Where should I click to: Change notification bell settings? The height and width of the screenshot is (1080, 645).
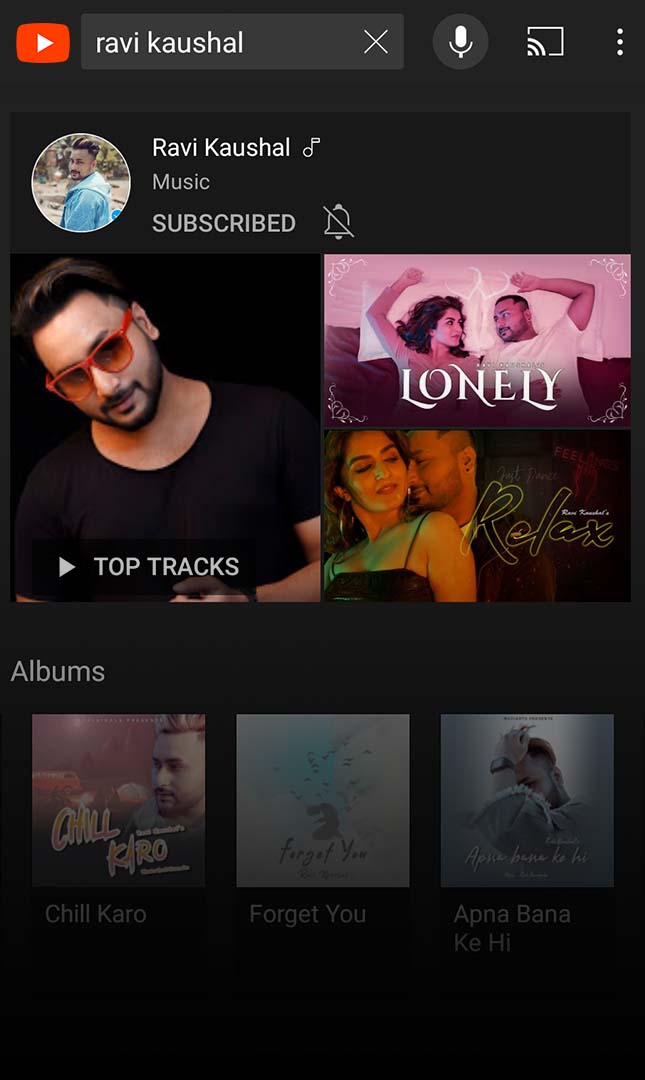click(339, 222)
